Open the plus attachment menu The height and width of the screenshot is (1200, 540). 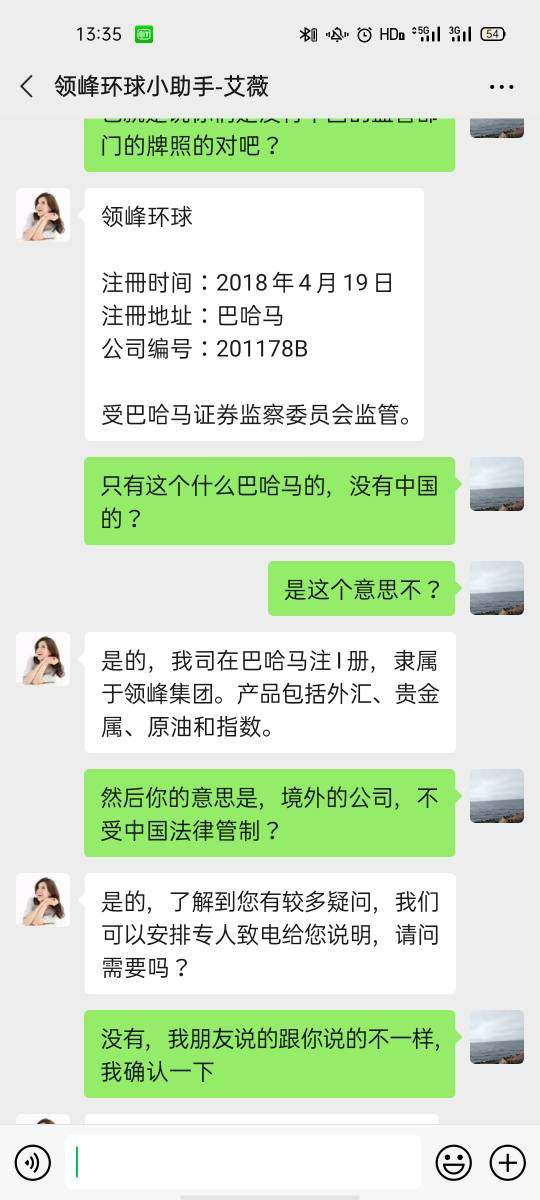click(x=507, y=1162)
